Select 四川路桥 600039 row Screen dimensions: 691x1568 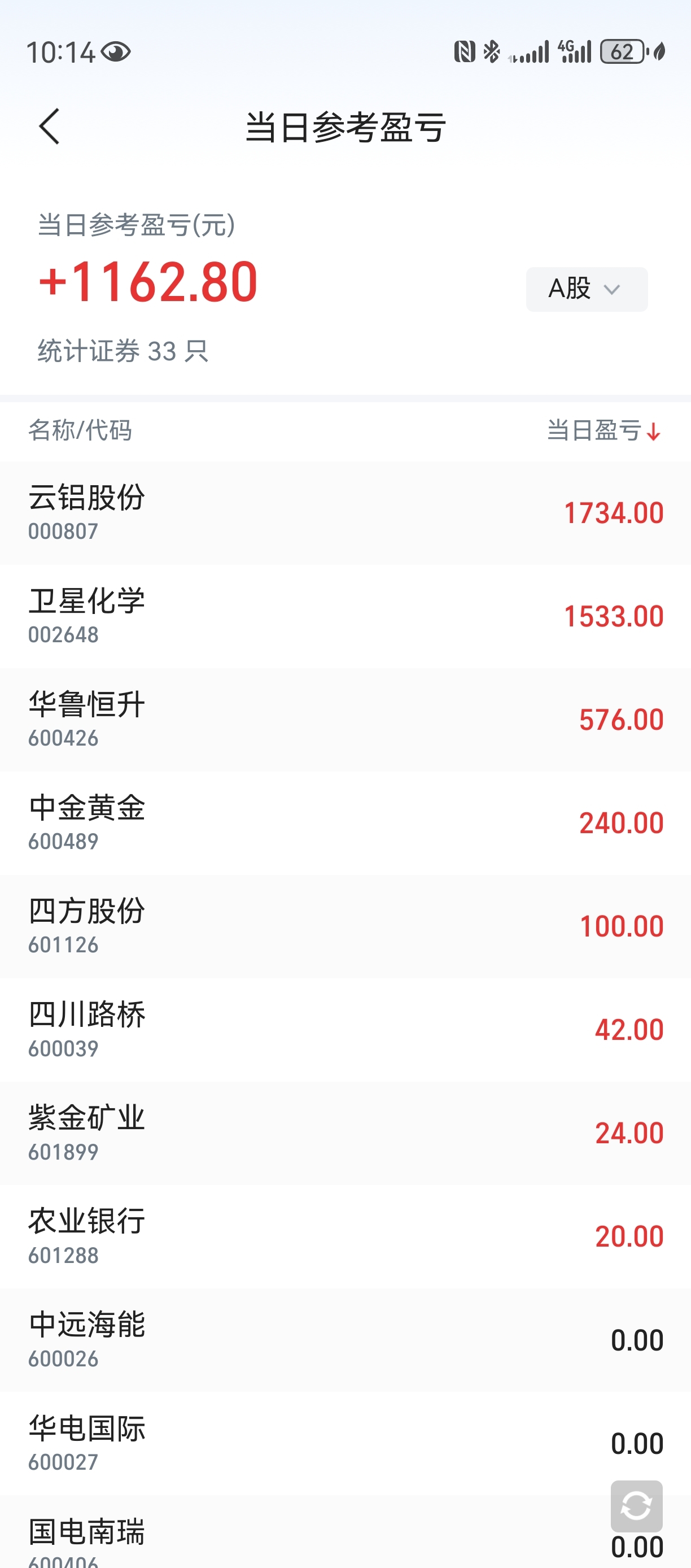[x=345, y=1030]
